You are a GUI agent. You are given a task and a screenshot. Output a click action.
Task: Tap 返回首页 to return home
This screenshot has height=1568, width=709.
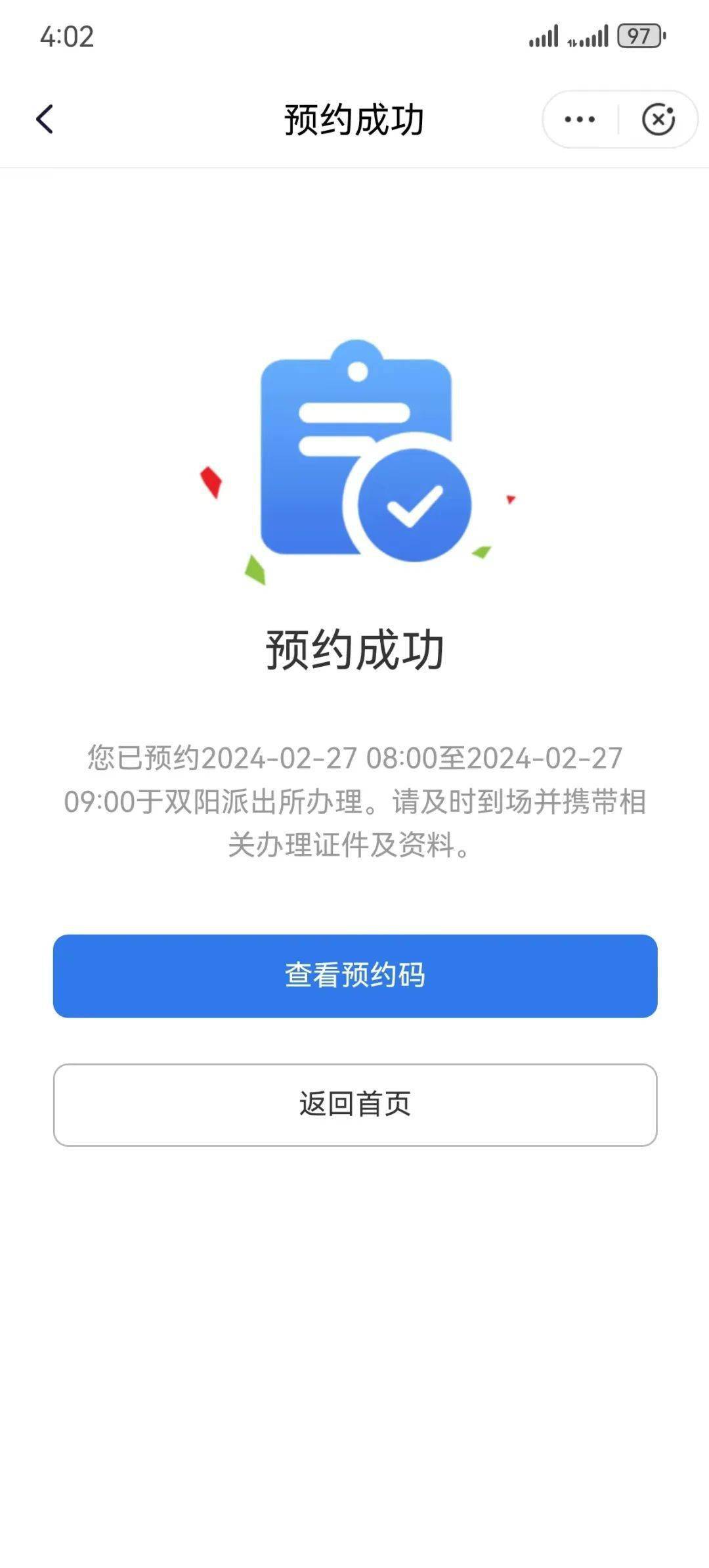354,1103
